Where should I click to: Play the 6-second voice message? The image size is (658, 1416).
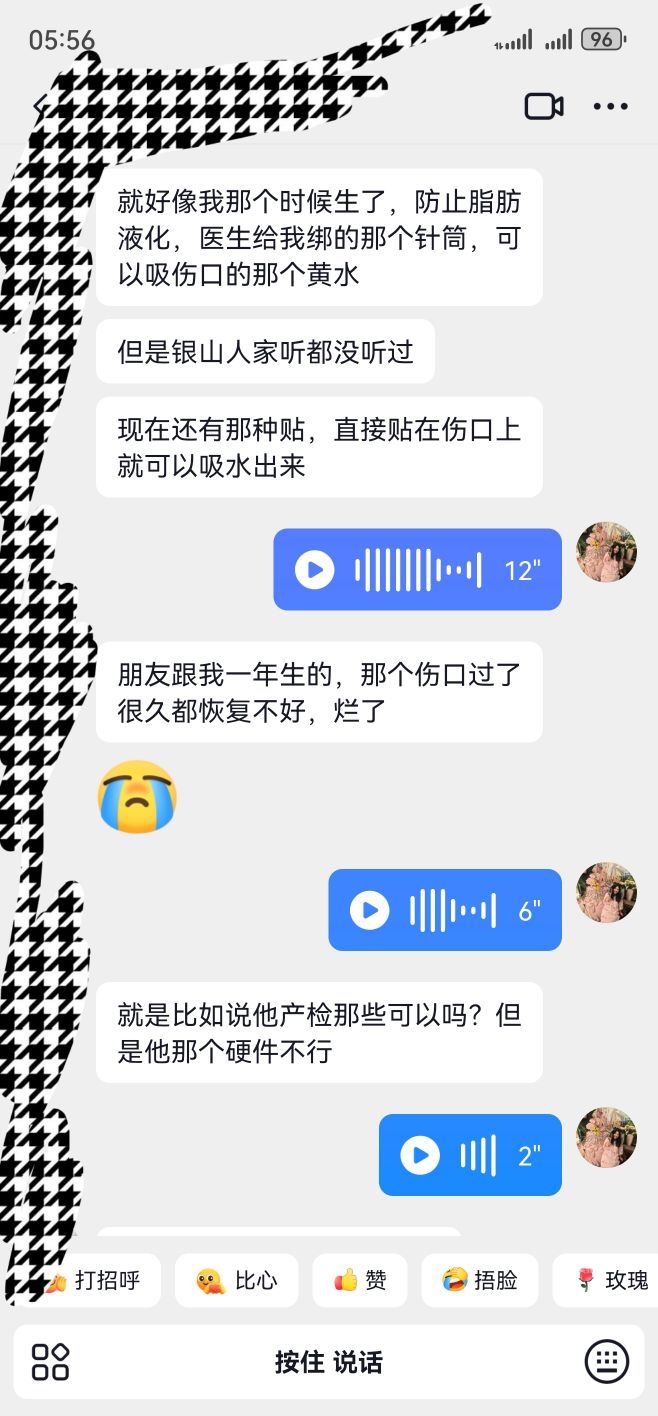click(369, 910)
